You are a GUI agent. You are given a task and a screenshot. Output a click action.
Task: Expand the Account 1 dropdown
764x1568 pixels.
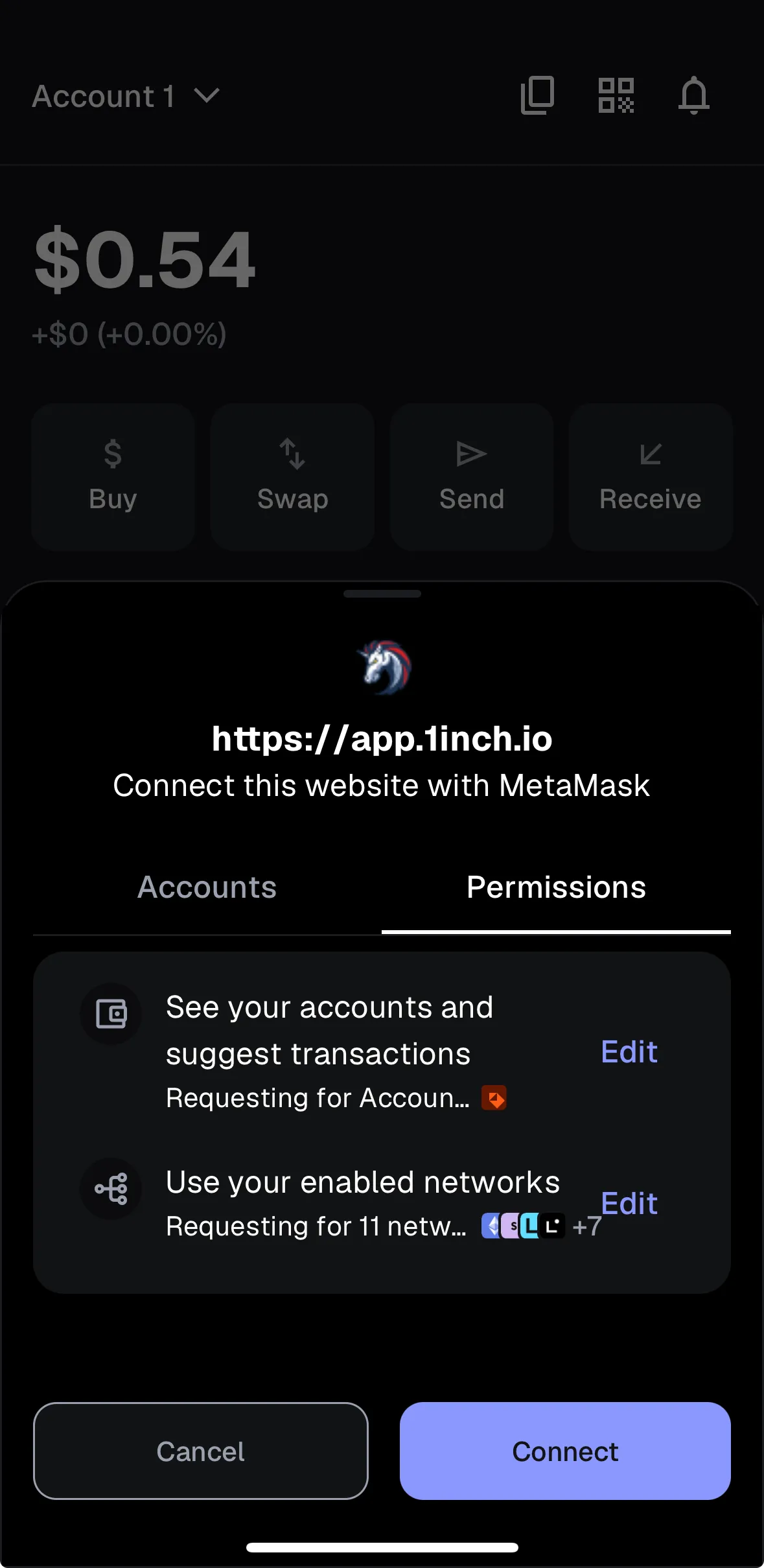pyautogui.click(x=127, y=97)
